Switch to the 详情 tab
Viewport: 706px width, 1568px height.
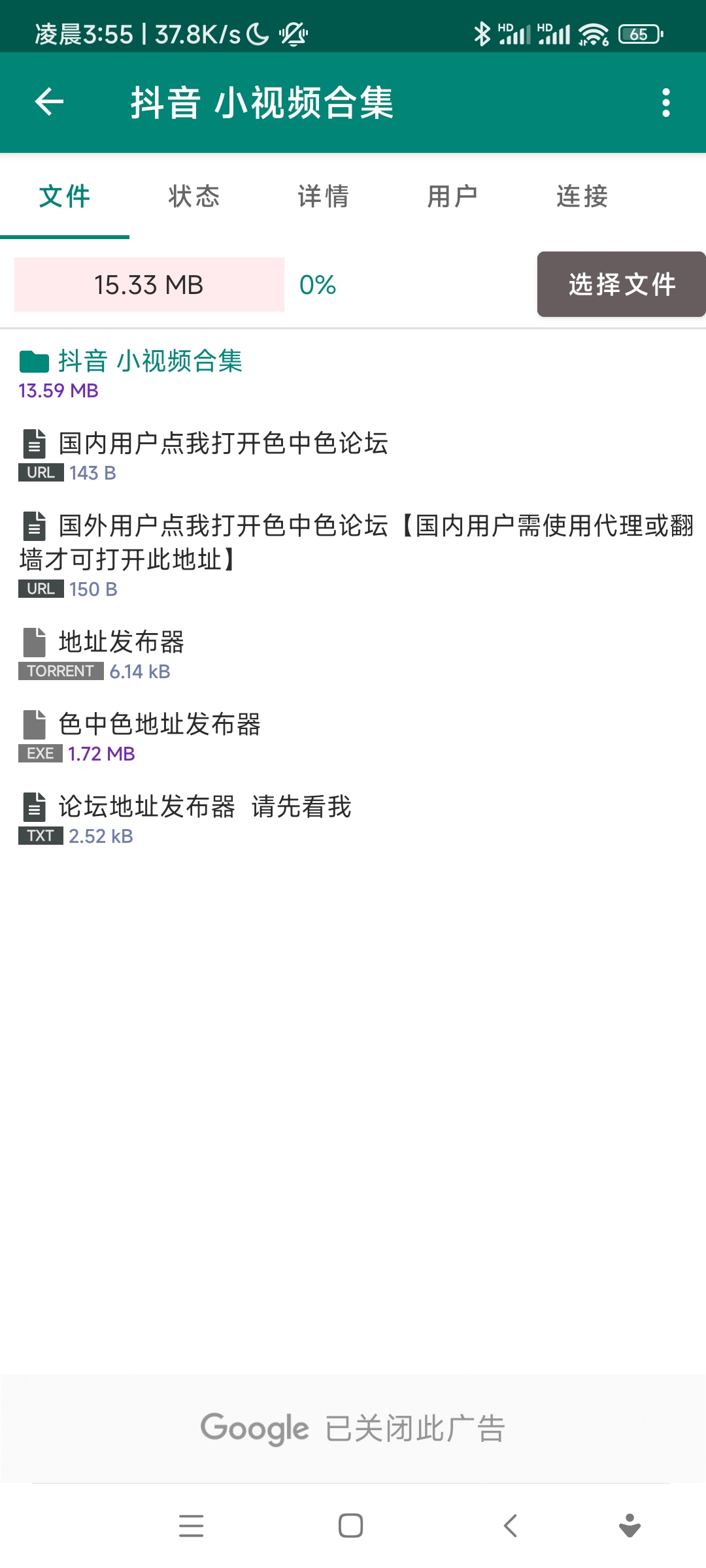[x=324, y=197]
